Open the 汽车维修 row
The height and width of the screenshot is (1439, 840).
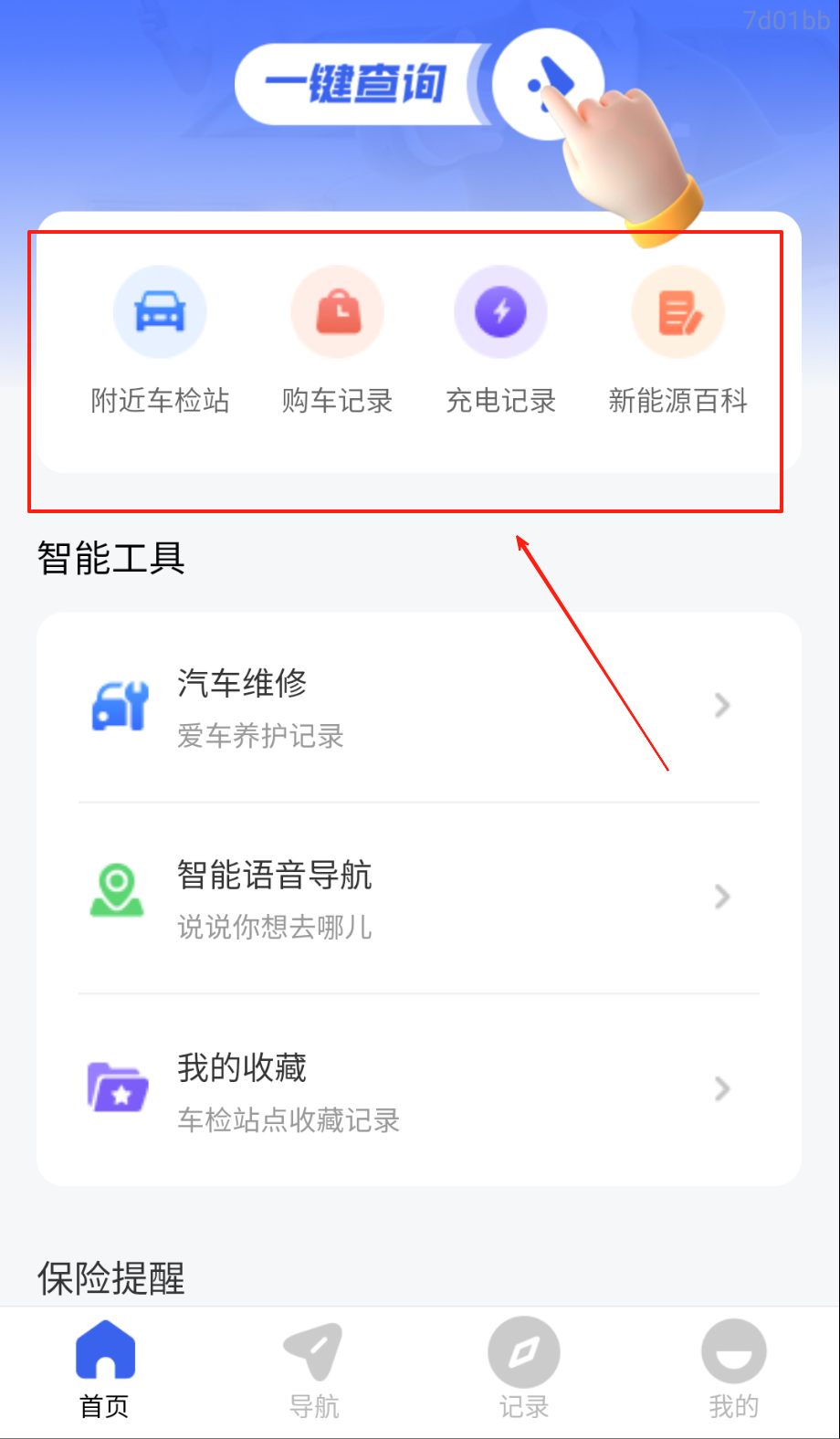coord(418,707)
